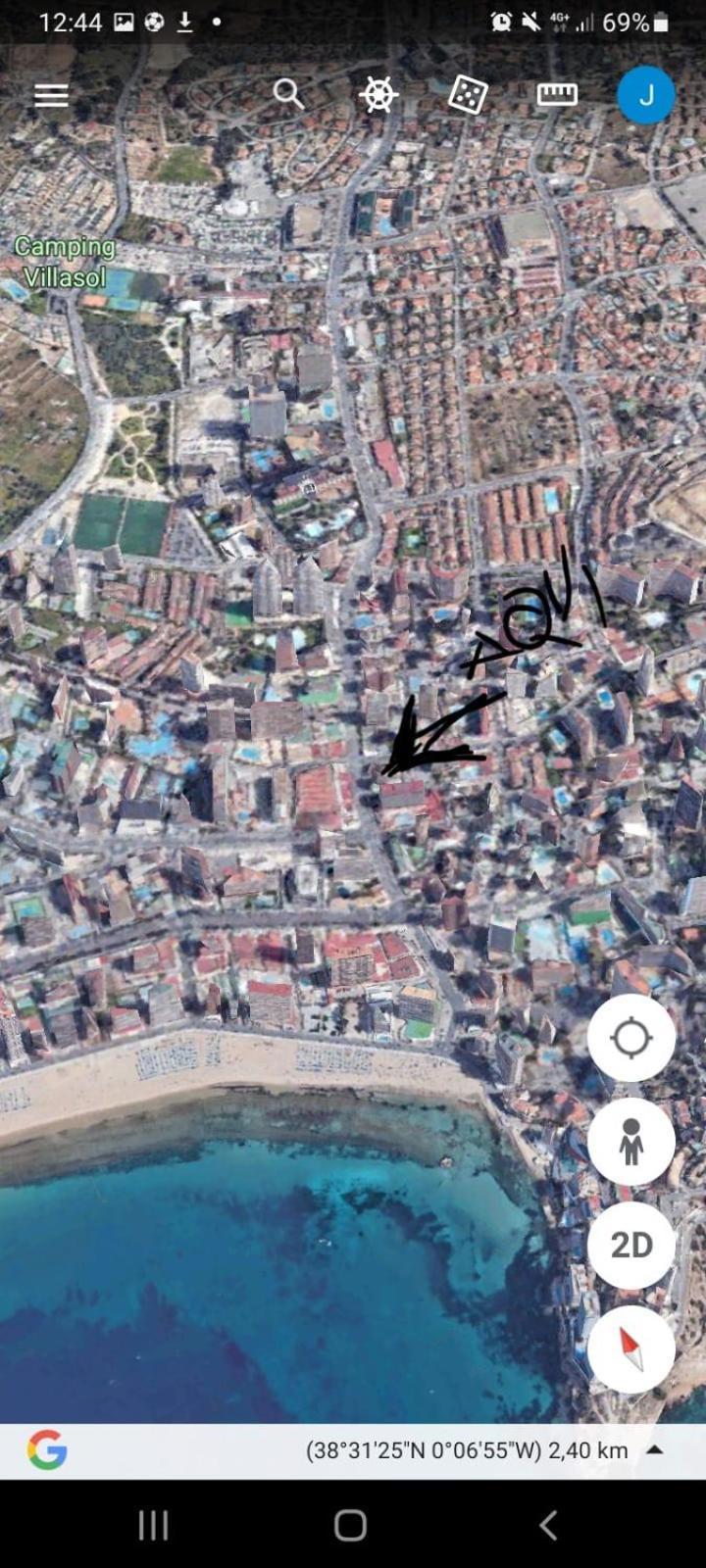This screenshot has height=1568, width=706.
Task: Open the account avatar J
Action: click(645, 95)
